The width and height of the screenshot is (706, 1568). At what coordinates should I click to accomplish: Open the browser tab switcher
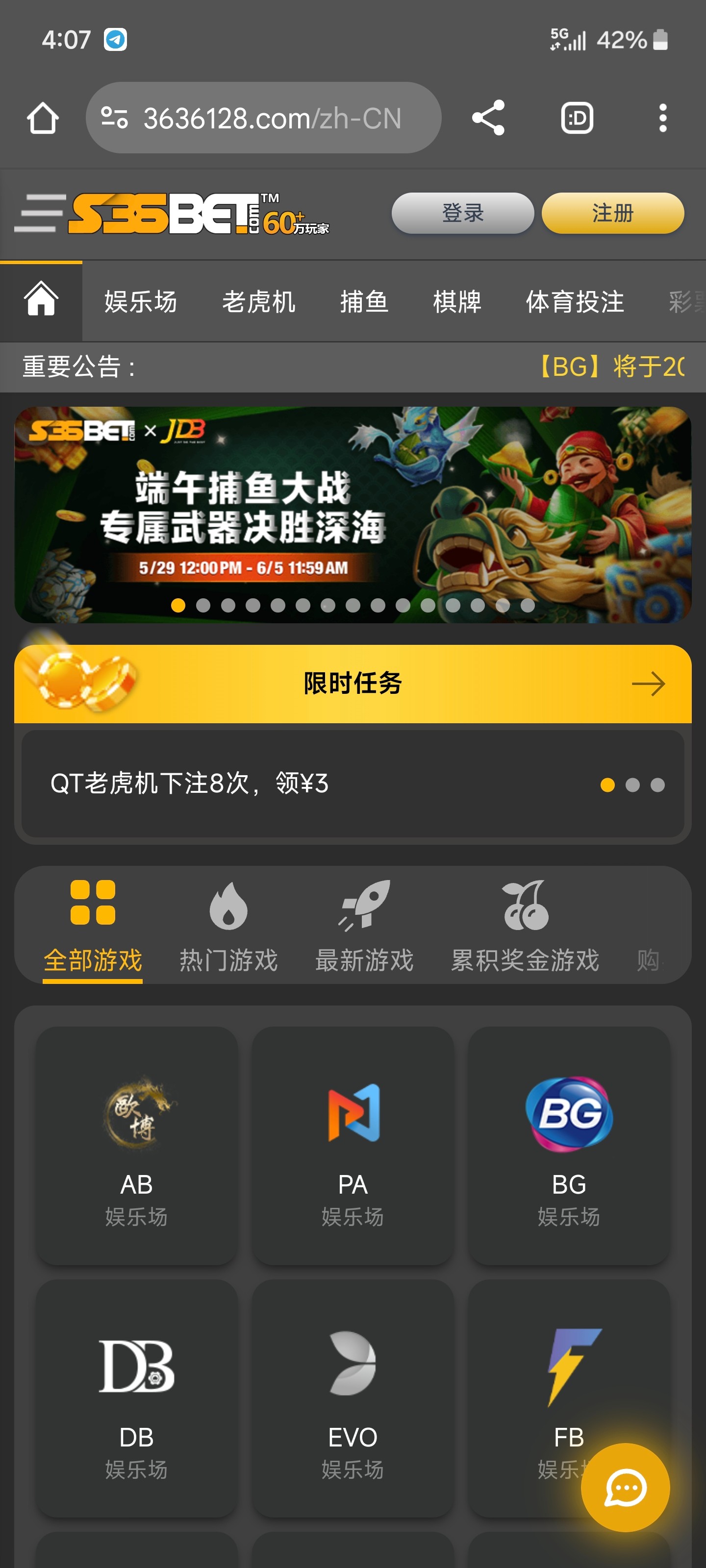point(575,118)
